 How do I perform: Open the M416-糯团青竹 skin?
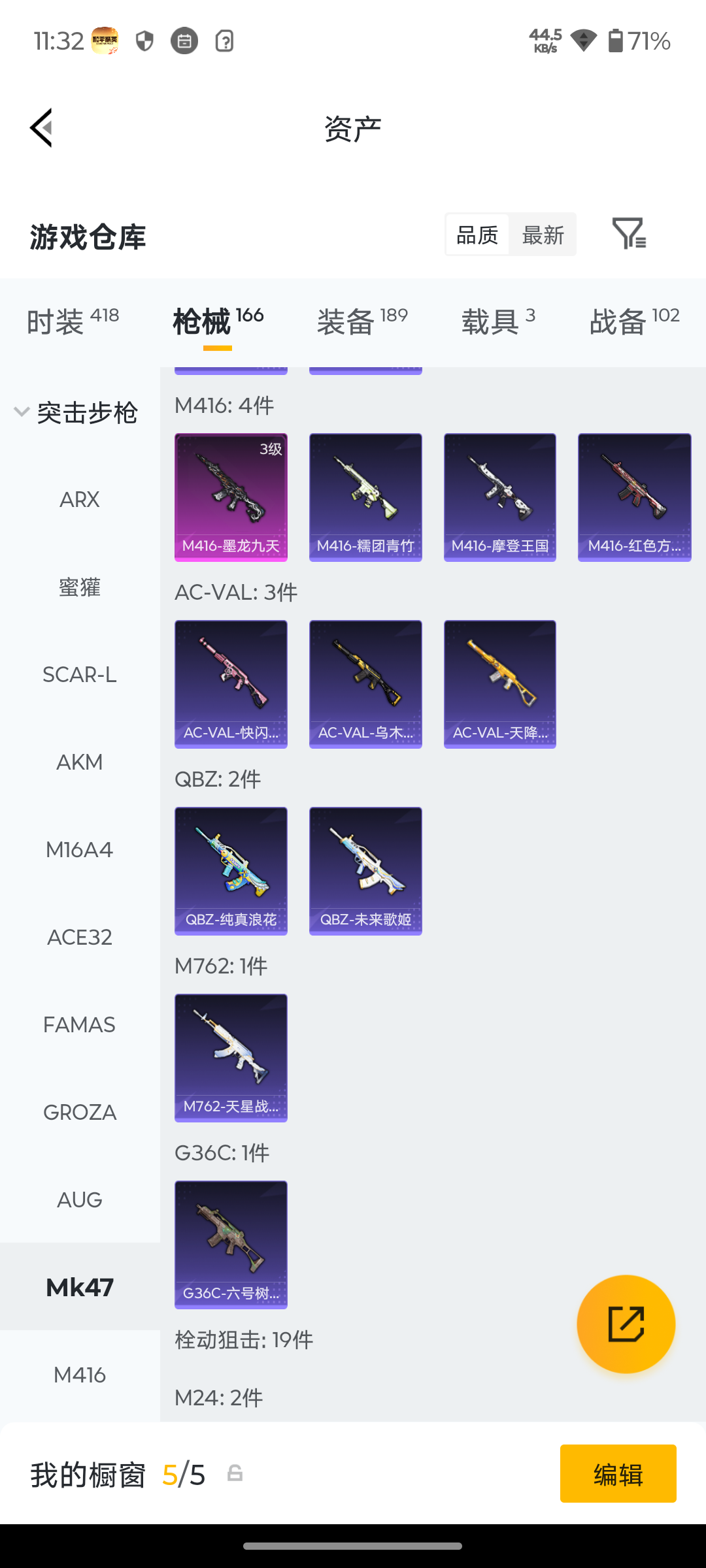tap(365, 497)
